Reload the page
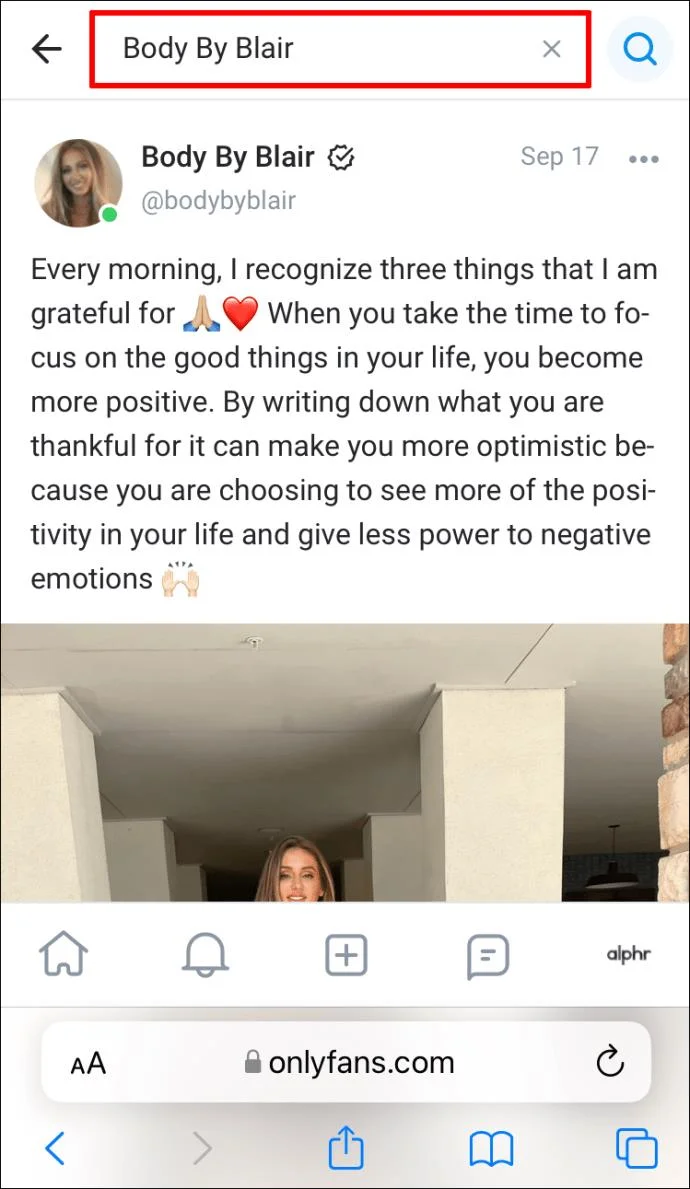Screen dimensions: 690x1189 pyautogui.click(x=610, y=1062)
